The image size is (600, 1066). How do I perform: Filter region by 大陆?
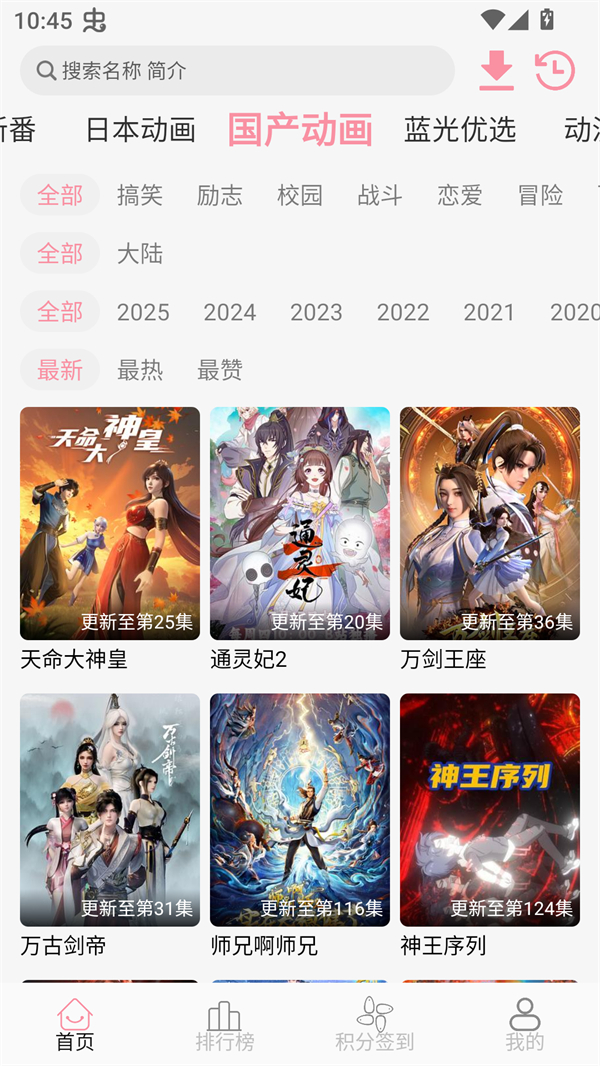[140, 254]
